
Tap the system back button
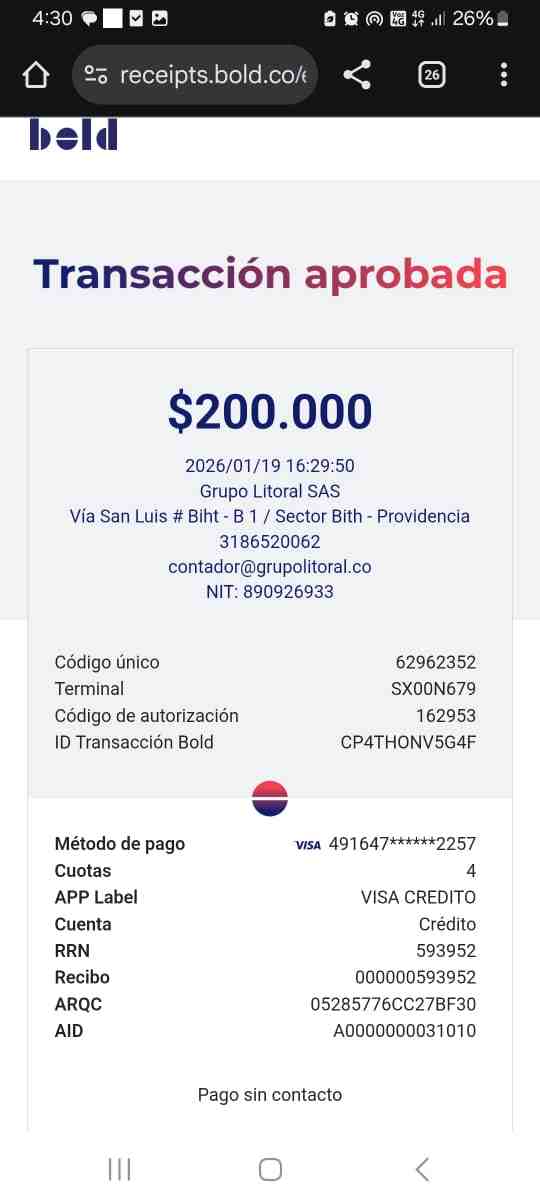(x=422, y=1169)
